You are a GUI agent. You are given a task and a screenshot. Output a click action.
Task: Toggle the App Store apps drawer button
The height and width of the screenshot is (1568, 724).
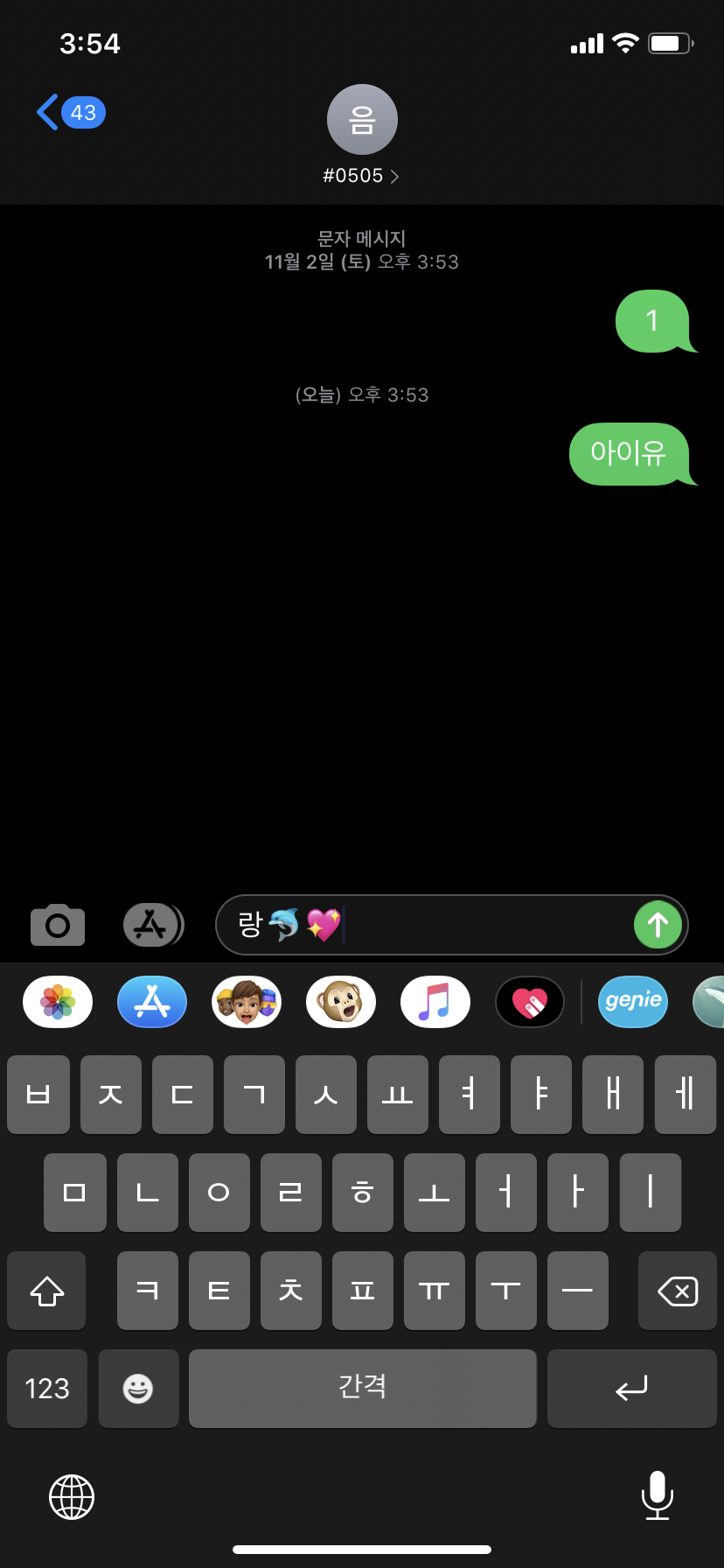point(152,925)
